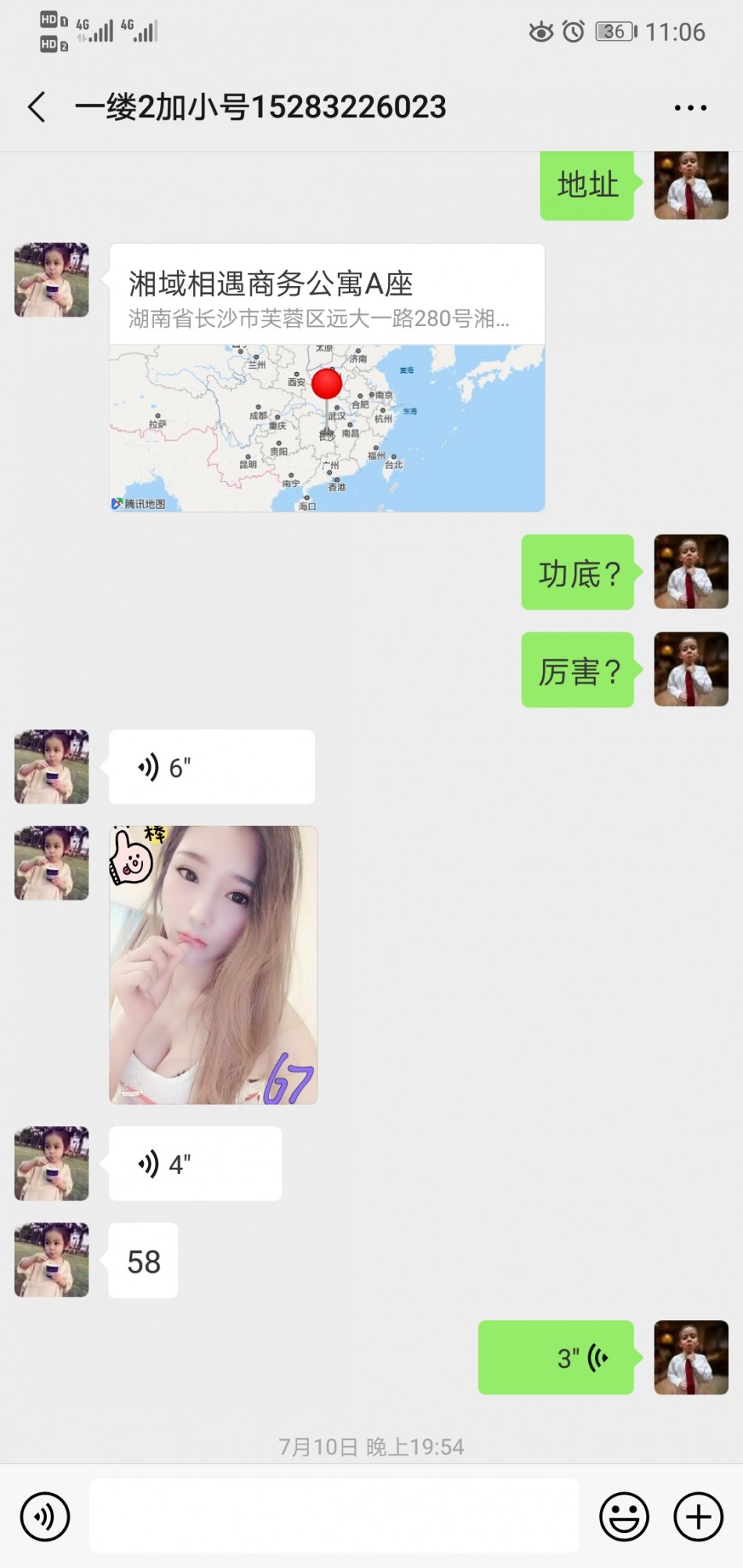Open contact's avatar next to the location card
Image resolution: width=743 pixels, height=1568 pixels.
(52, 280)
